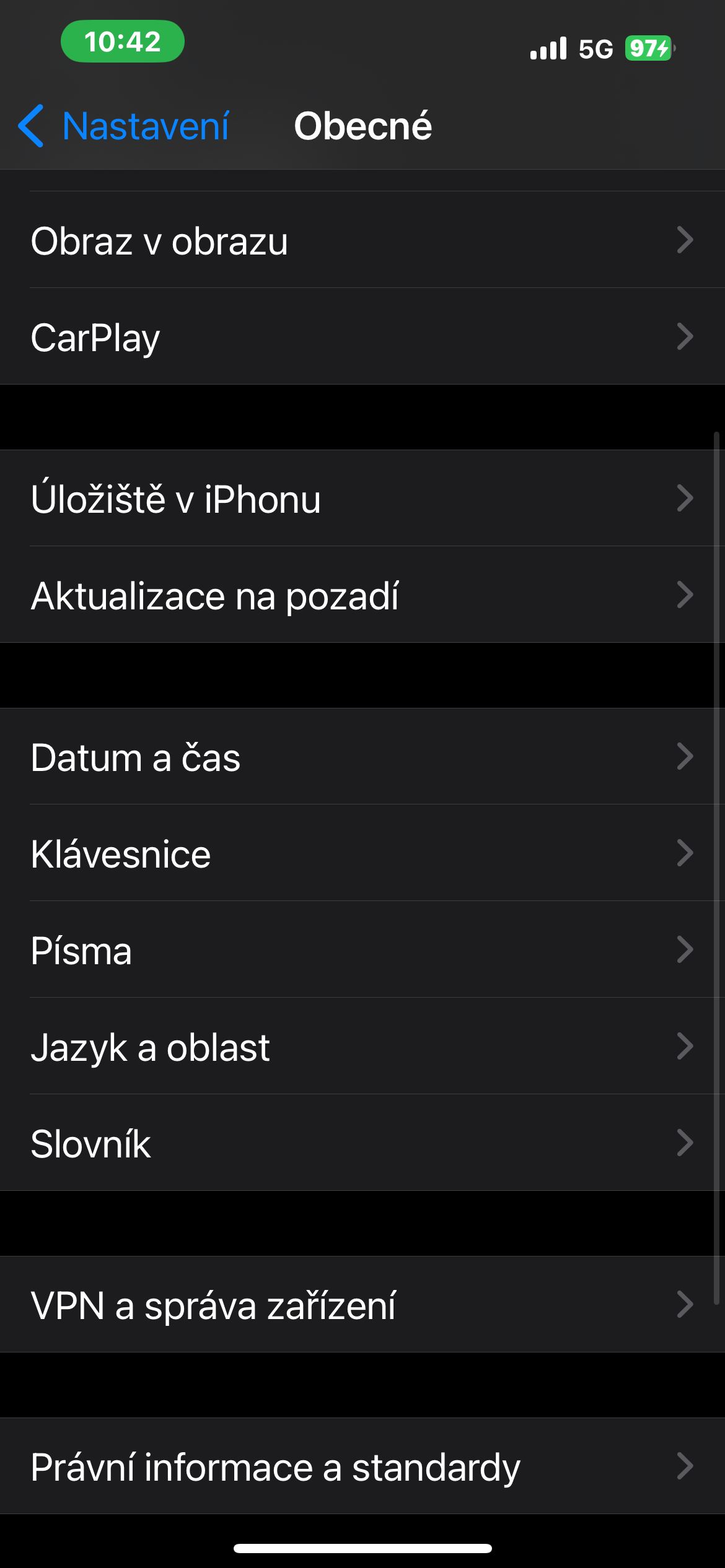This screenshot has width=725, height=1568.
Task: Open Aktualizace na pozadí
Action: pyautogui.click(x=362, y=595)
